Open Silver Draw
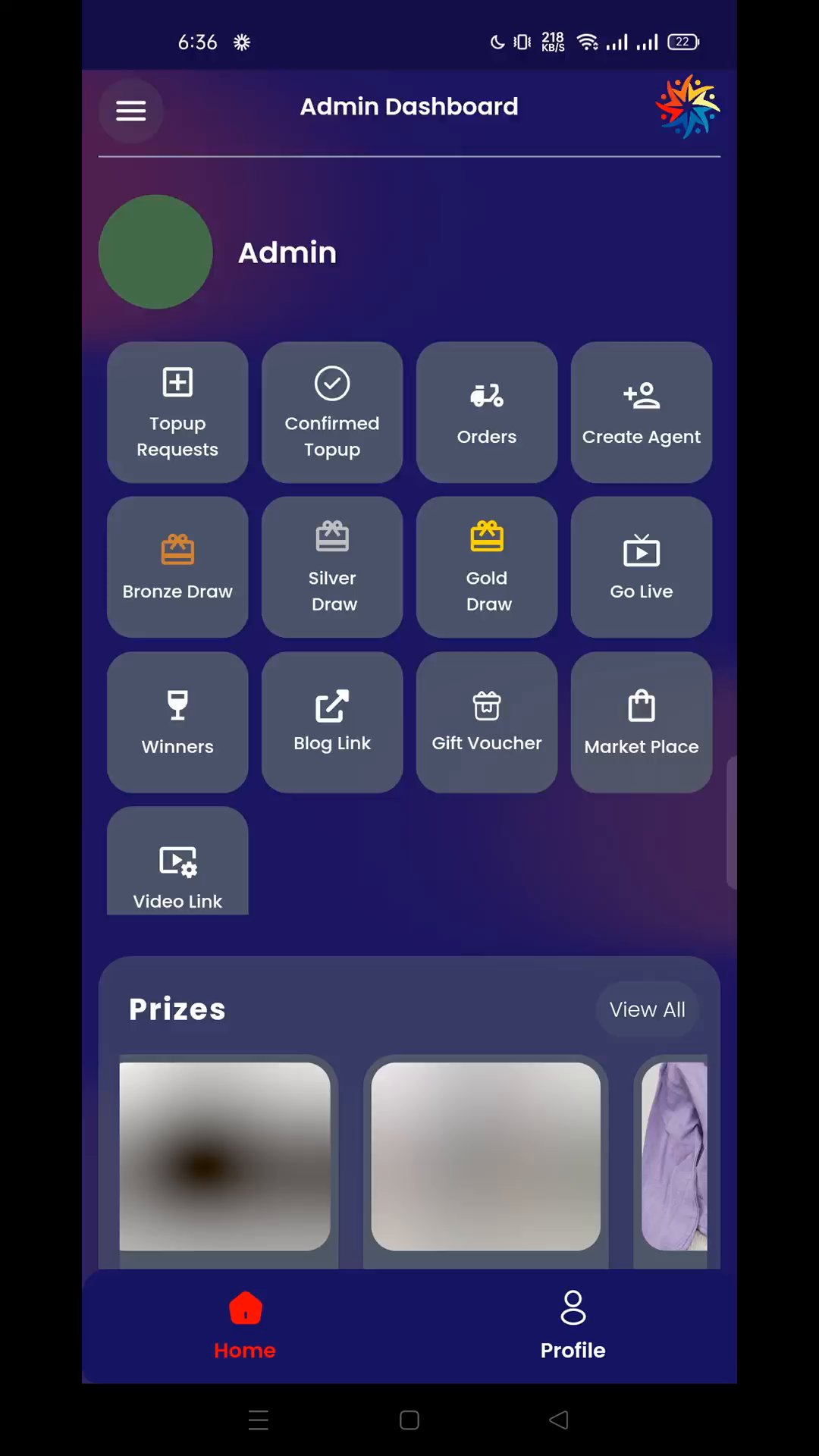819x1456 pixels. pos(332,566)
